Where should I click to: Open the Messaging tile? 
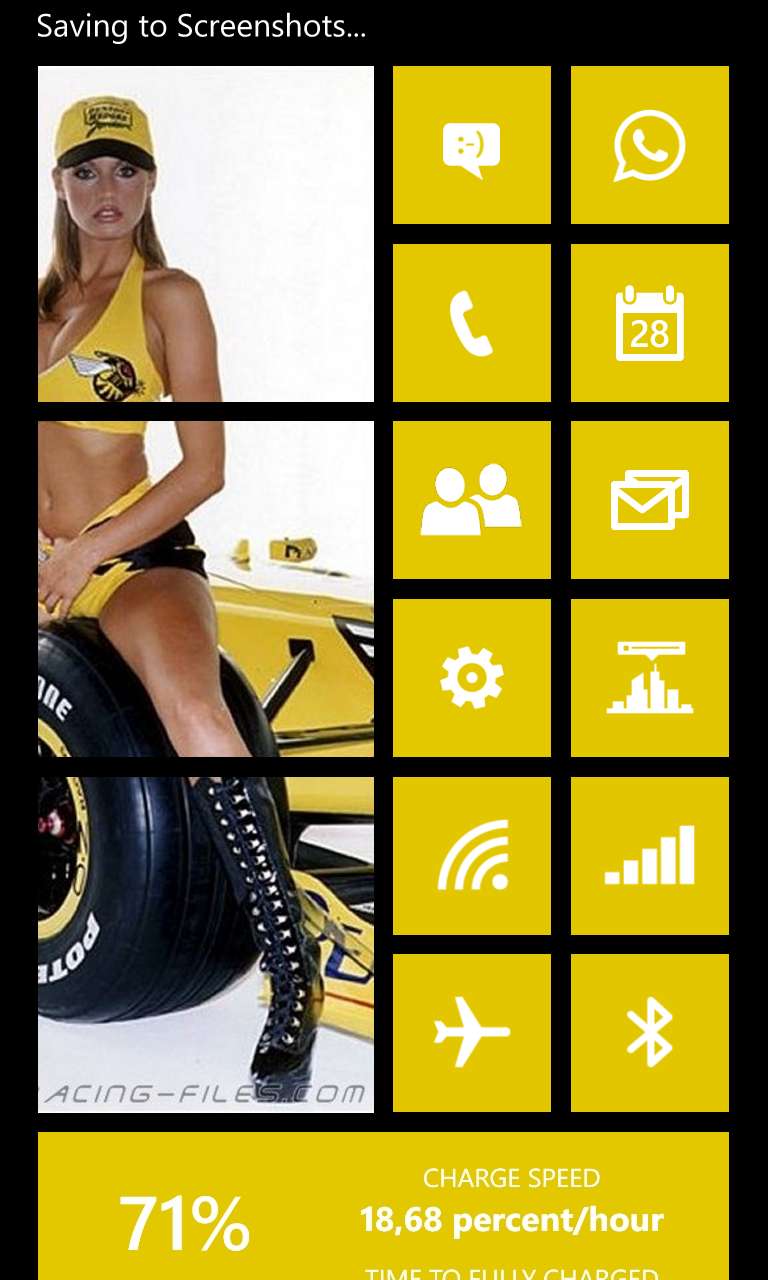click(471, 145)
